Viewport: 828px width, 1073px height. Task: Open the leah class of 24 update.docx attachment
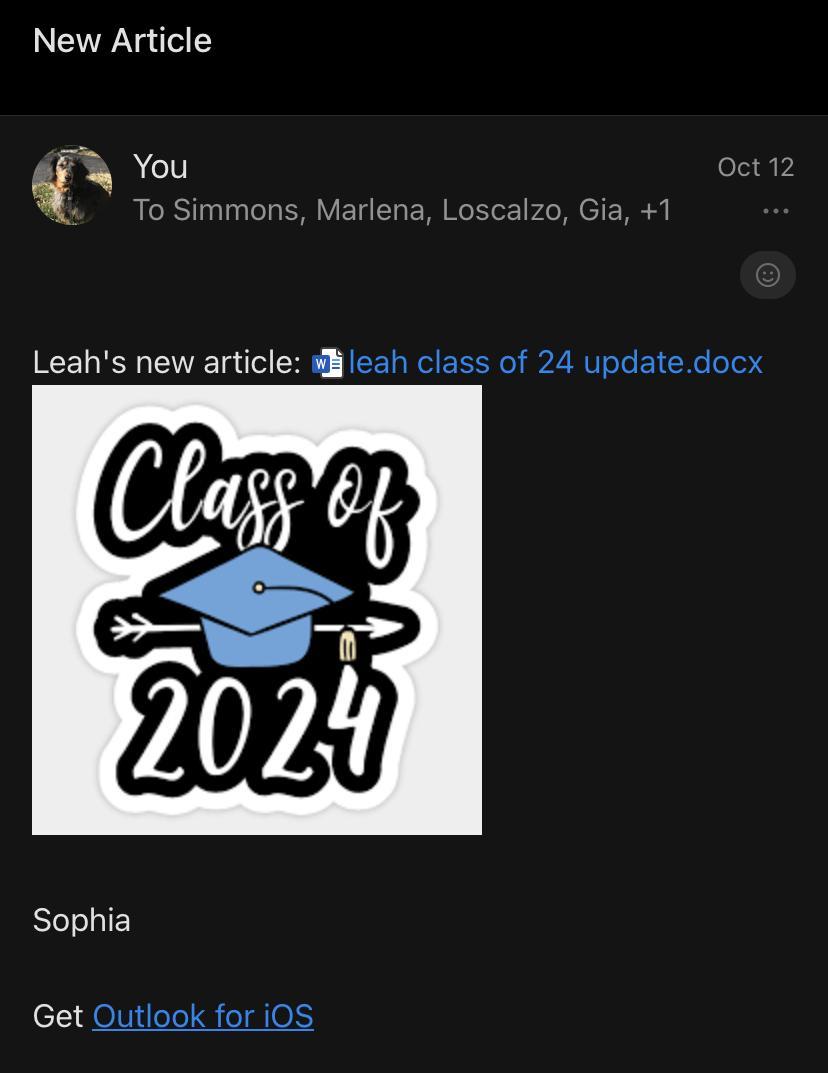[554, 362]
